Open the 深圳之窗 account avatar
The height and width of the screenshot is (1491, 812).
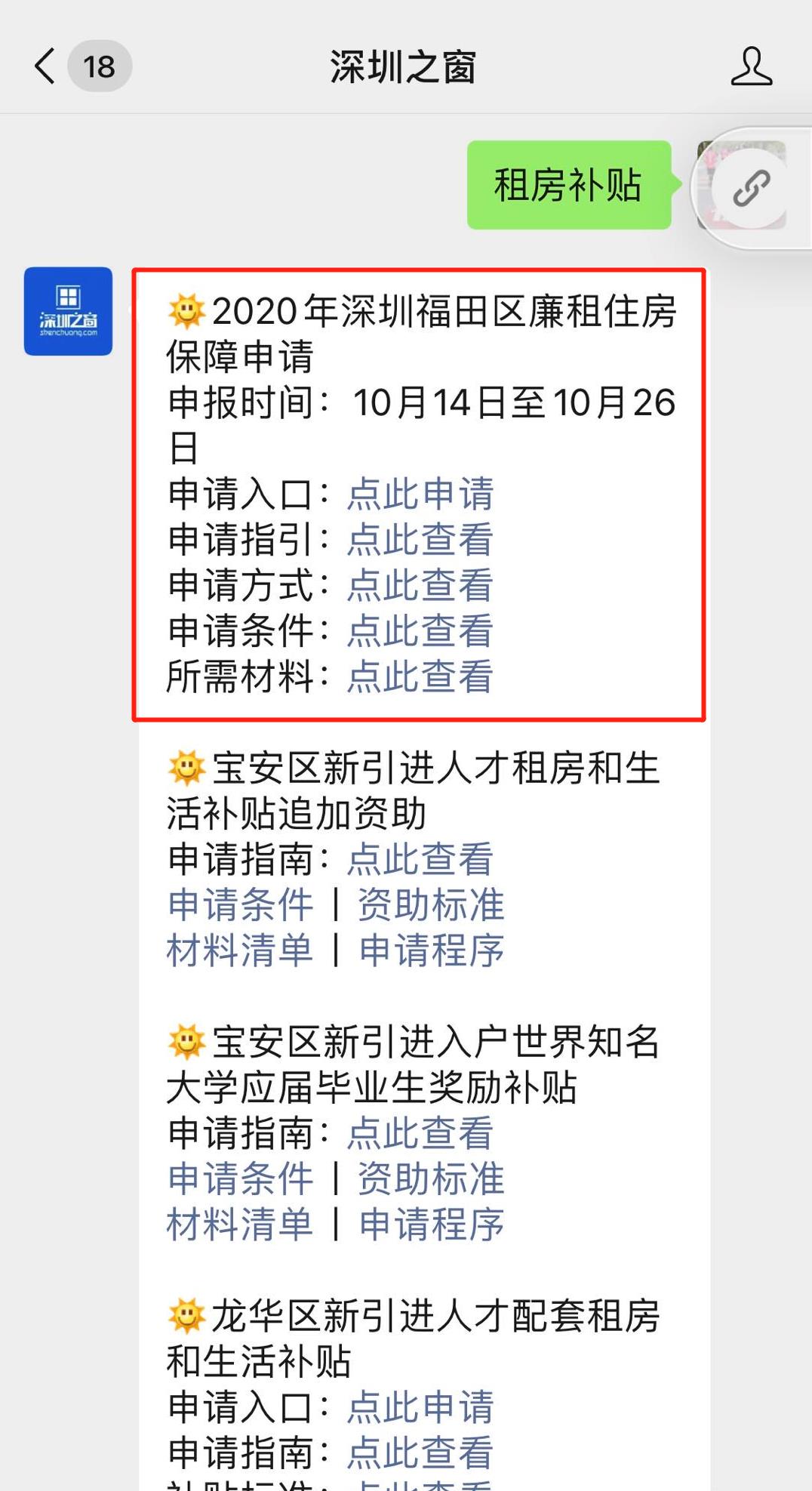[x=68, y=311]
